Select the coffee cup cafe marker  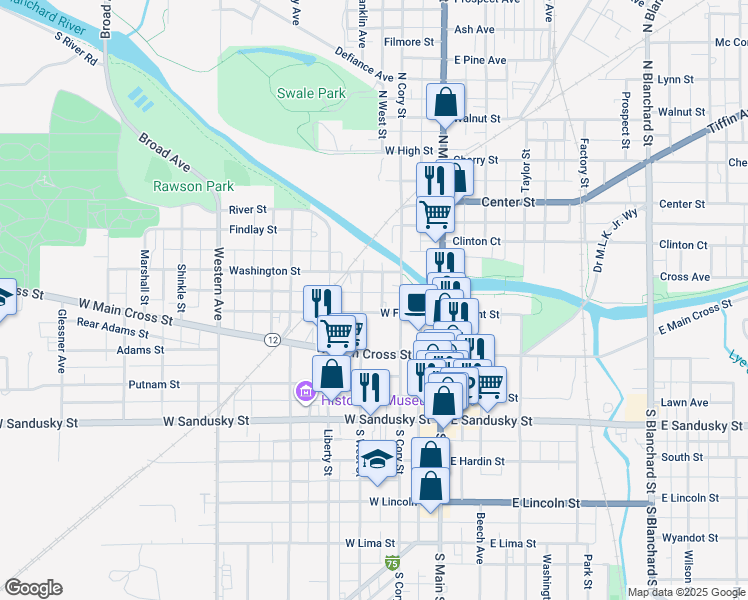(x=415, y=301)
